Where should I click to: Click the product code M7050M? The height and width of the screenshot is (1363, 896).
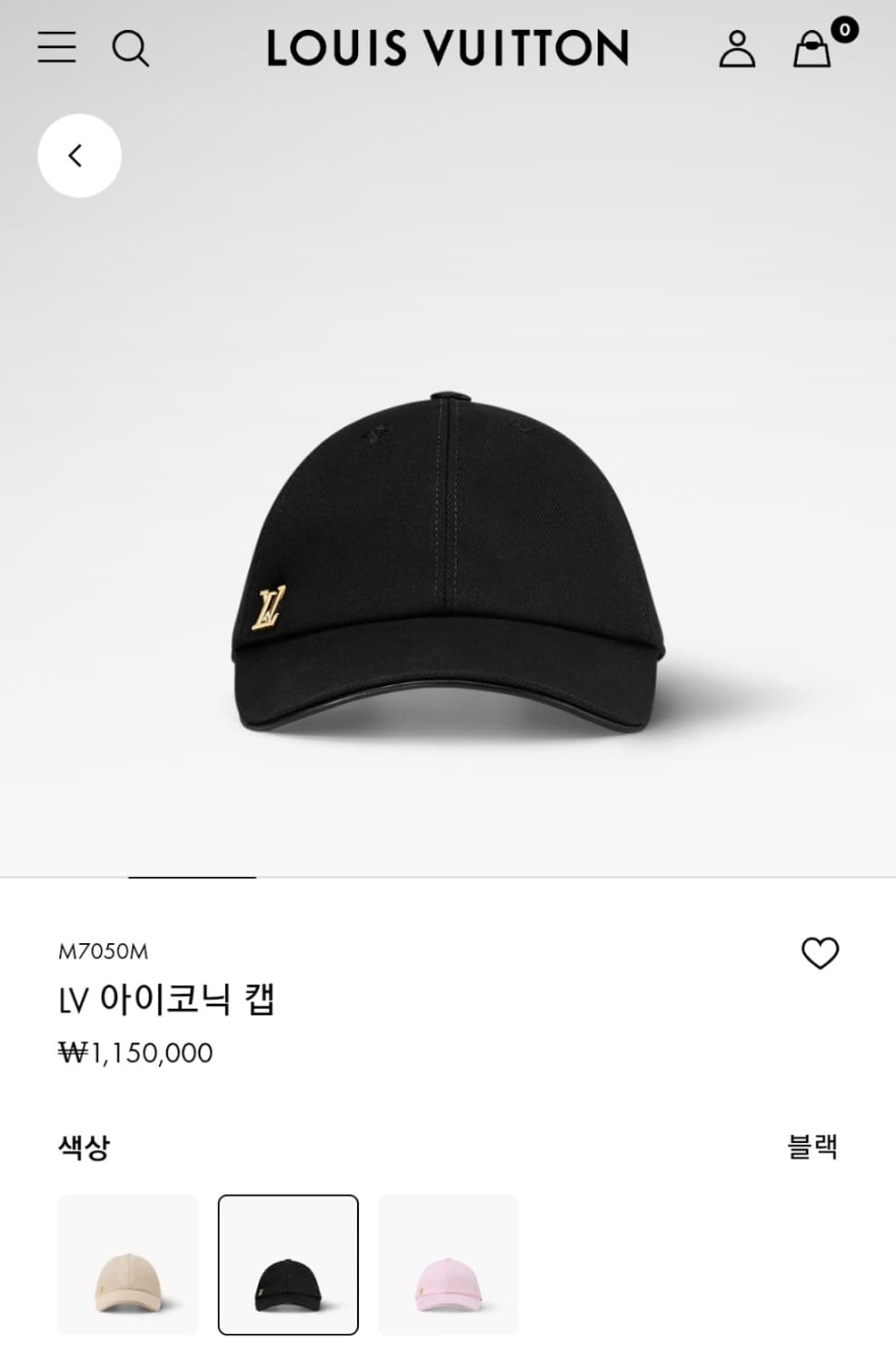[103, 951]
